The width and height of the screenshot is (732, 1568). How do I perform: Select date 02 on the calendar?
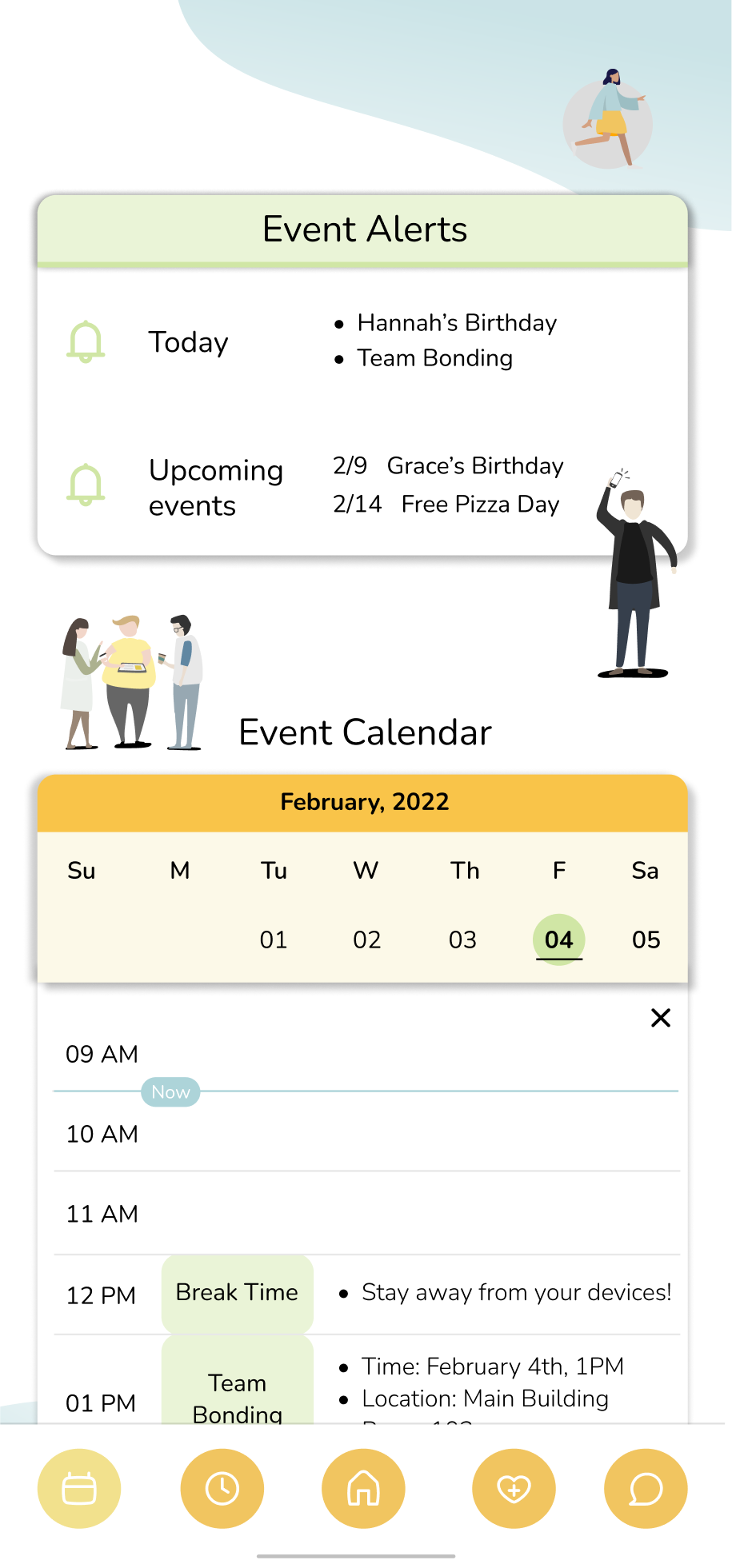367,940
